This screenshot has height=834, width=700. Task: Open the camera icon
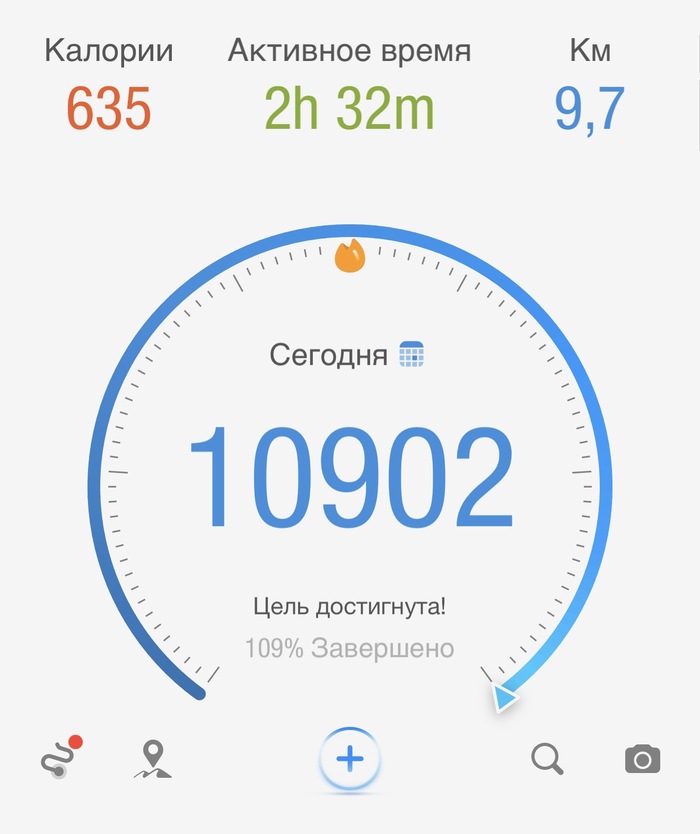coord(642,759)
